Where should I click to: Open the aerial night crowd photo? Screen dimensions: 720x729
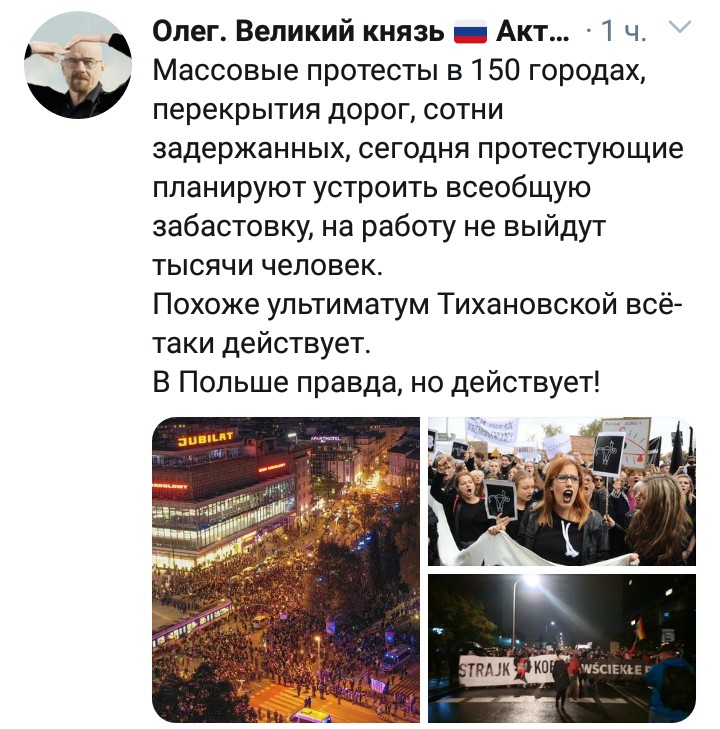286,569
